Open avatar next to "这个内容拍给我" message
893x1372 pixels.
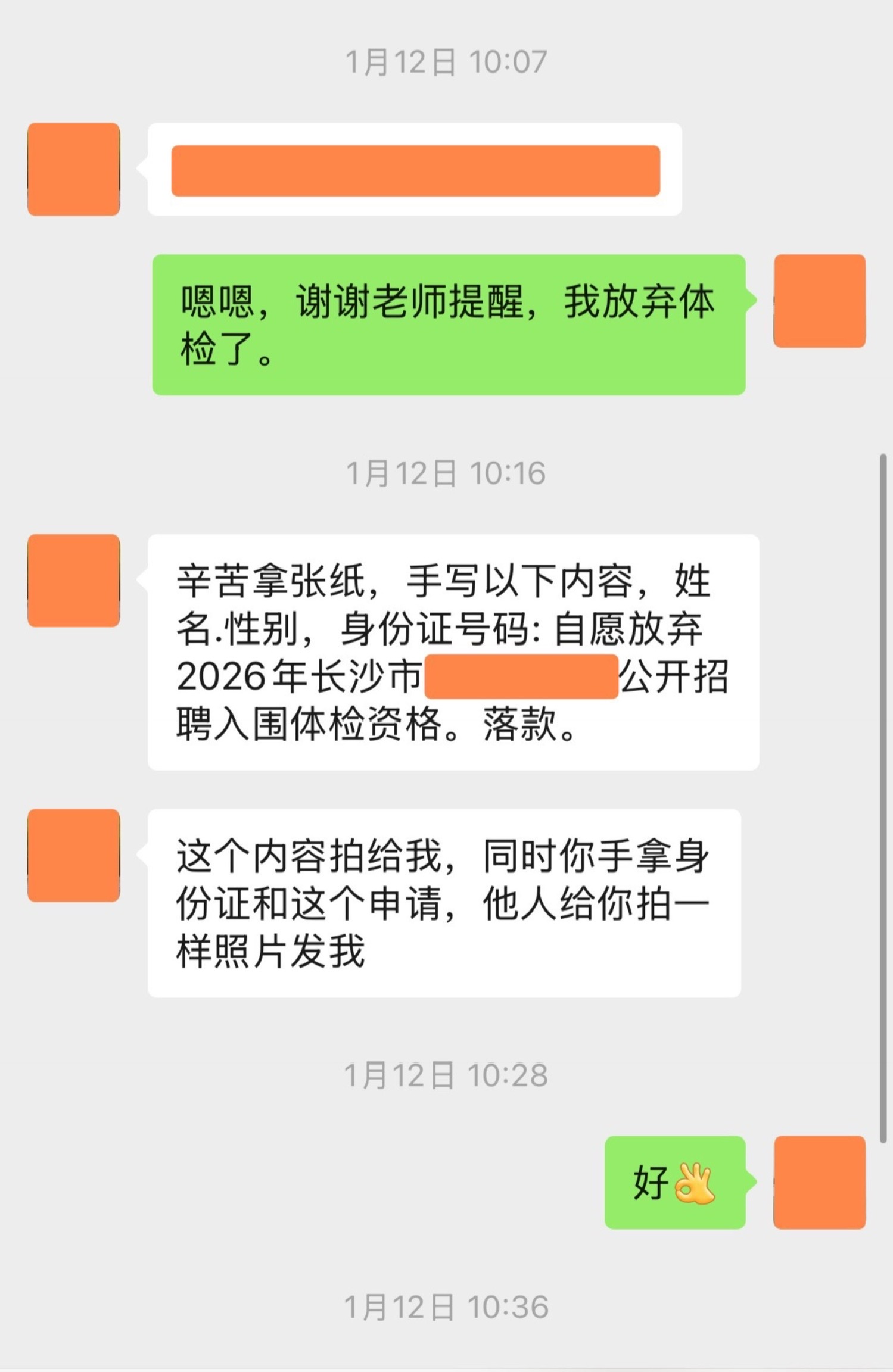[x=74, y=855]
